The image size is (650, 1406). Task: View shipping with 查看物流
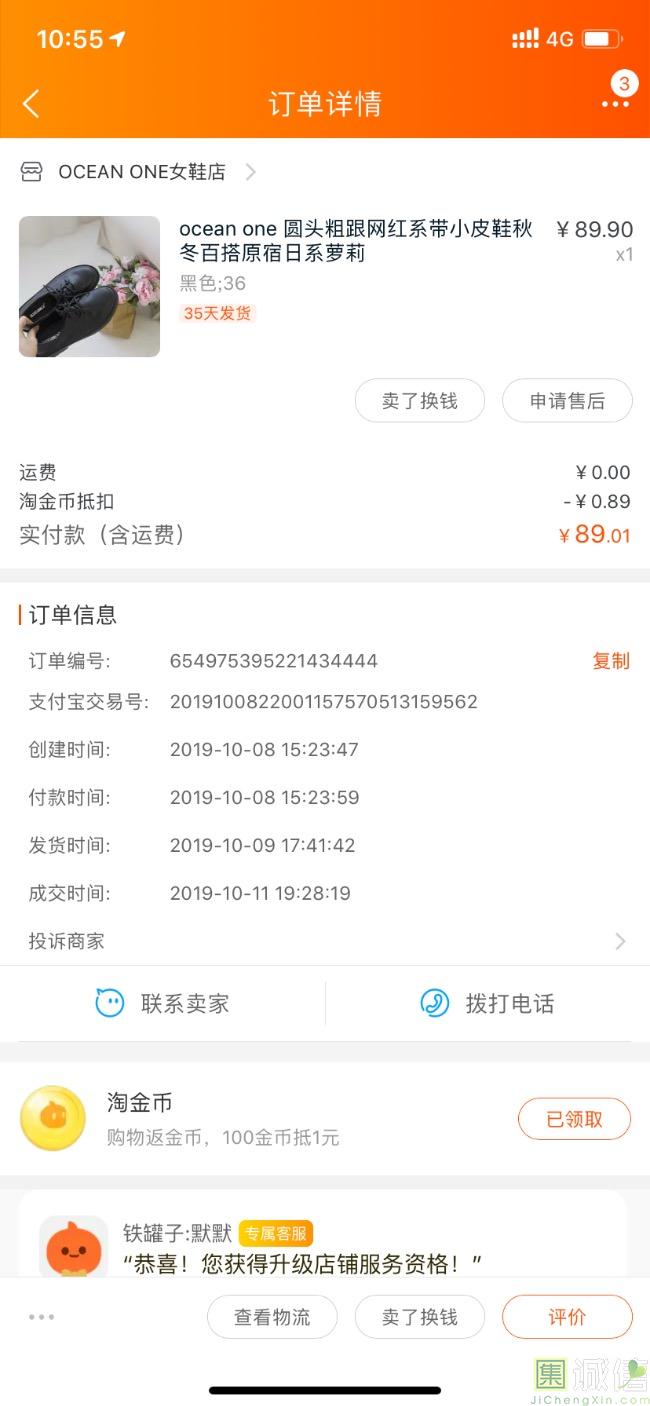272,1317
